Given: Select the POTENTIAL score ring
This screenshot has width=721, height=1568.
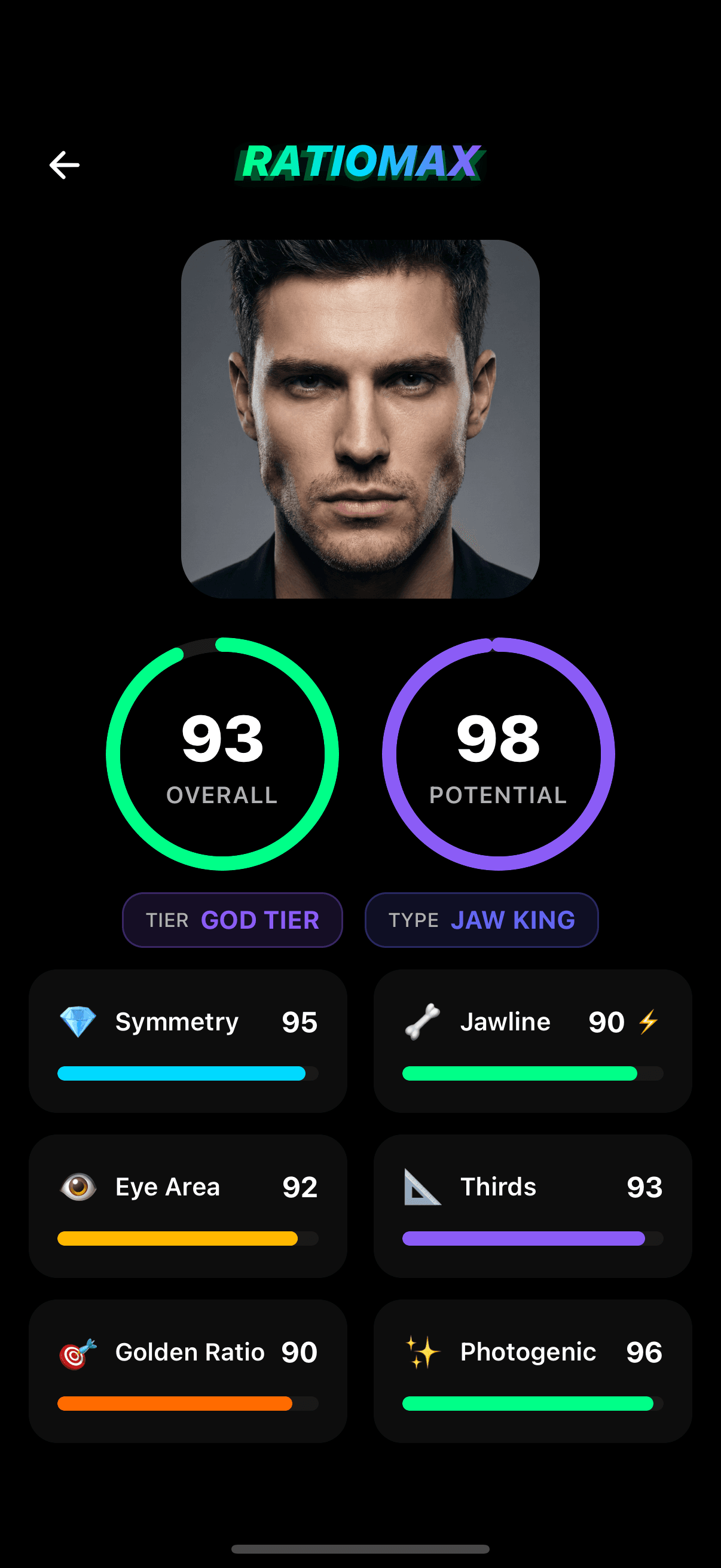Looking at the screenshot, I should coord(499,755).
